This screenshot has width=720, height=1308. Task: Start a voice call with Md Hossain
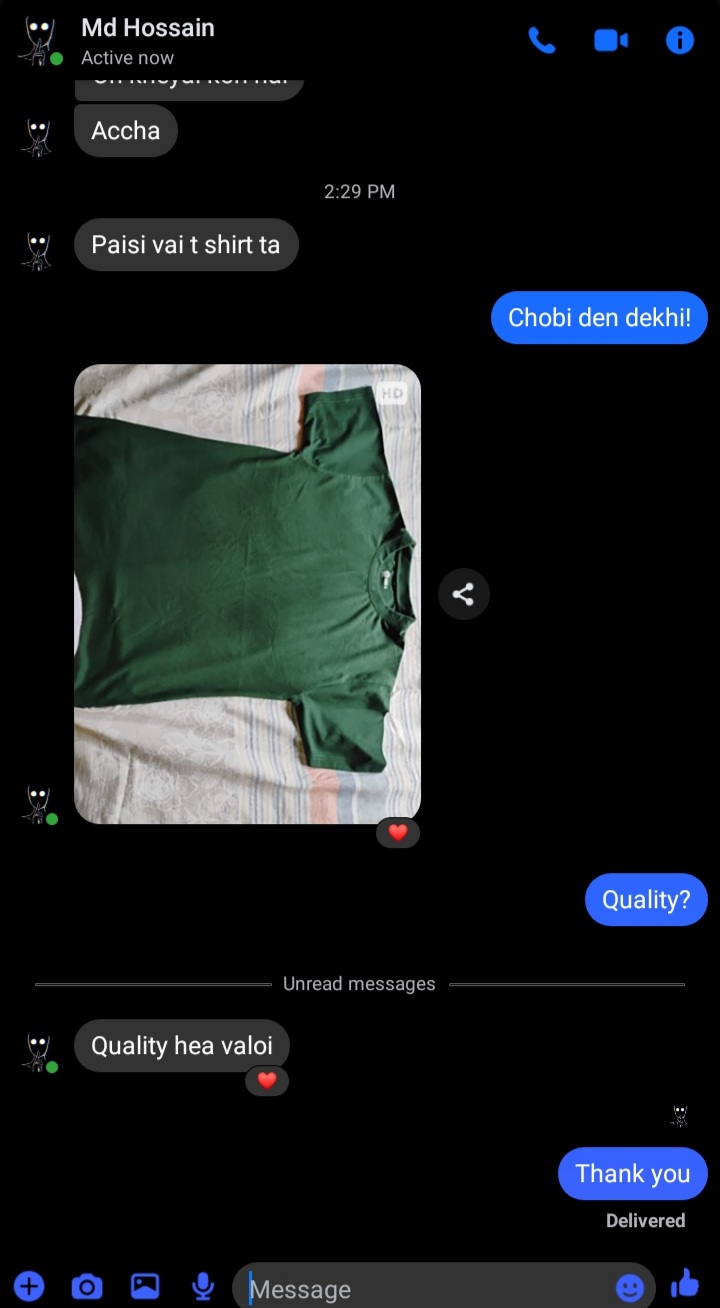click(x=541, y=40)
